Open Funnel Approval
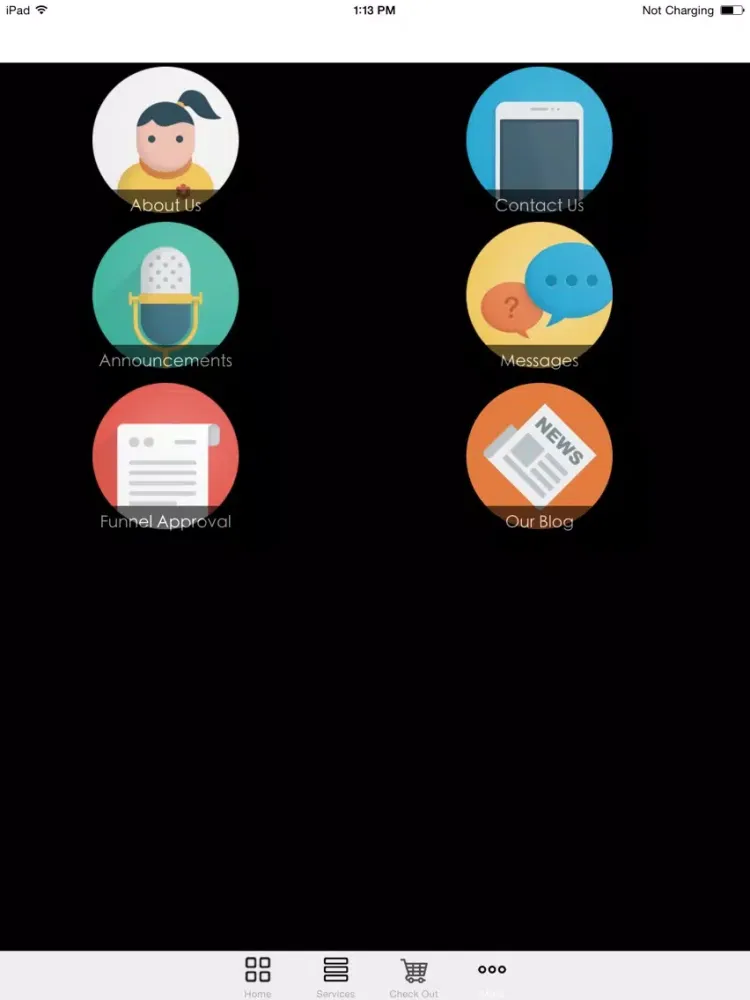 [x=165, y=456]
